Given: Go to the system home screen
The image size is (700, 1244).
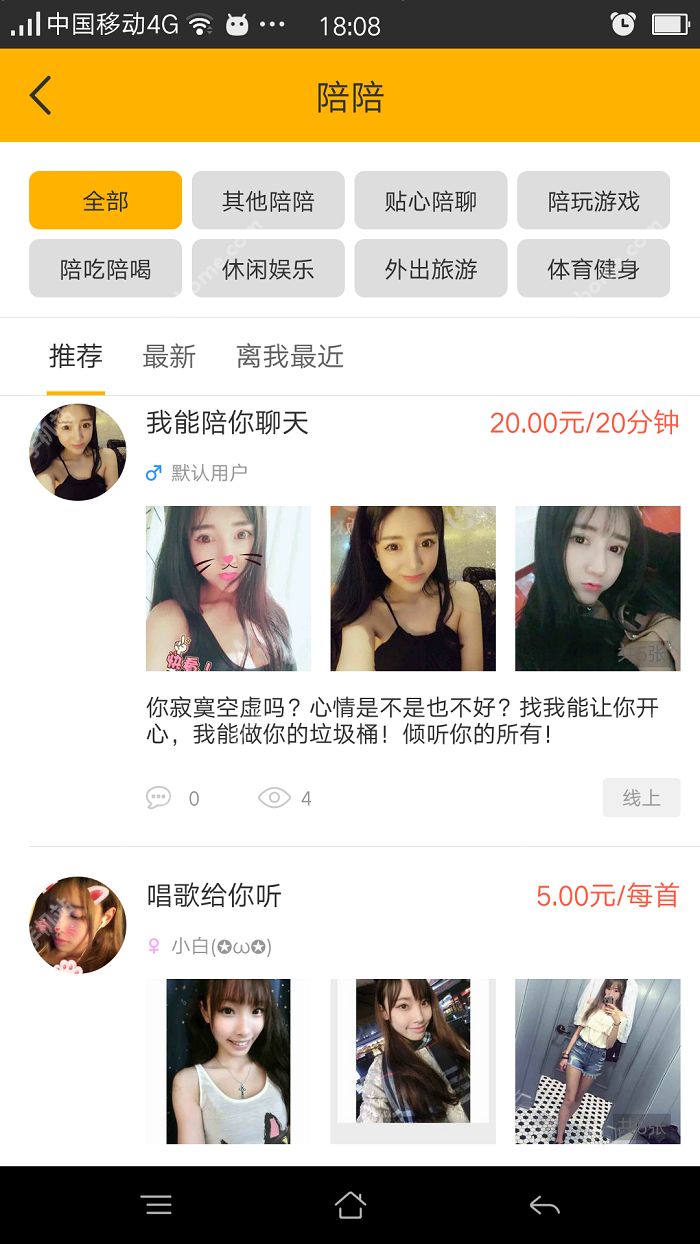Looking at the screenshot, I should click(350, 1205).
